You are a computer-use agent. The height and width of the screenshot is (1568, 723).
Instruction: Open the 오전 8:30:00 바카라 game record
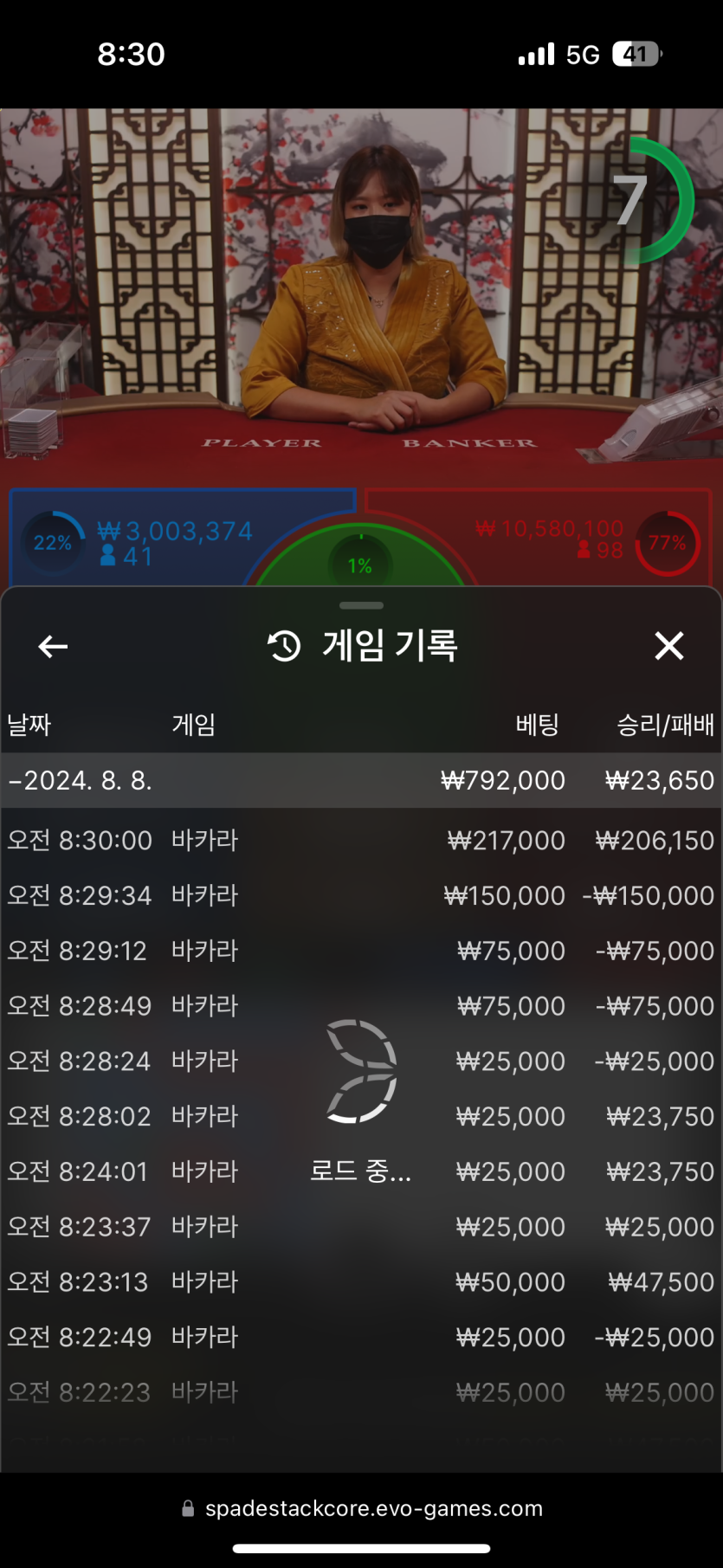coord(360,840)
